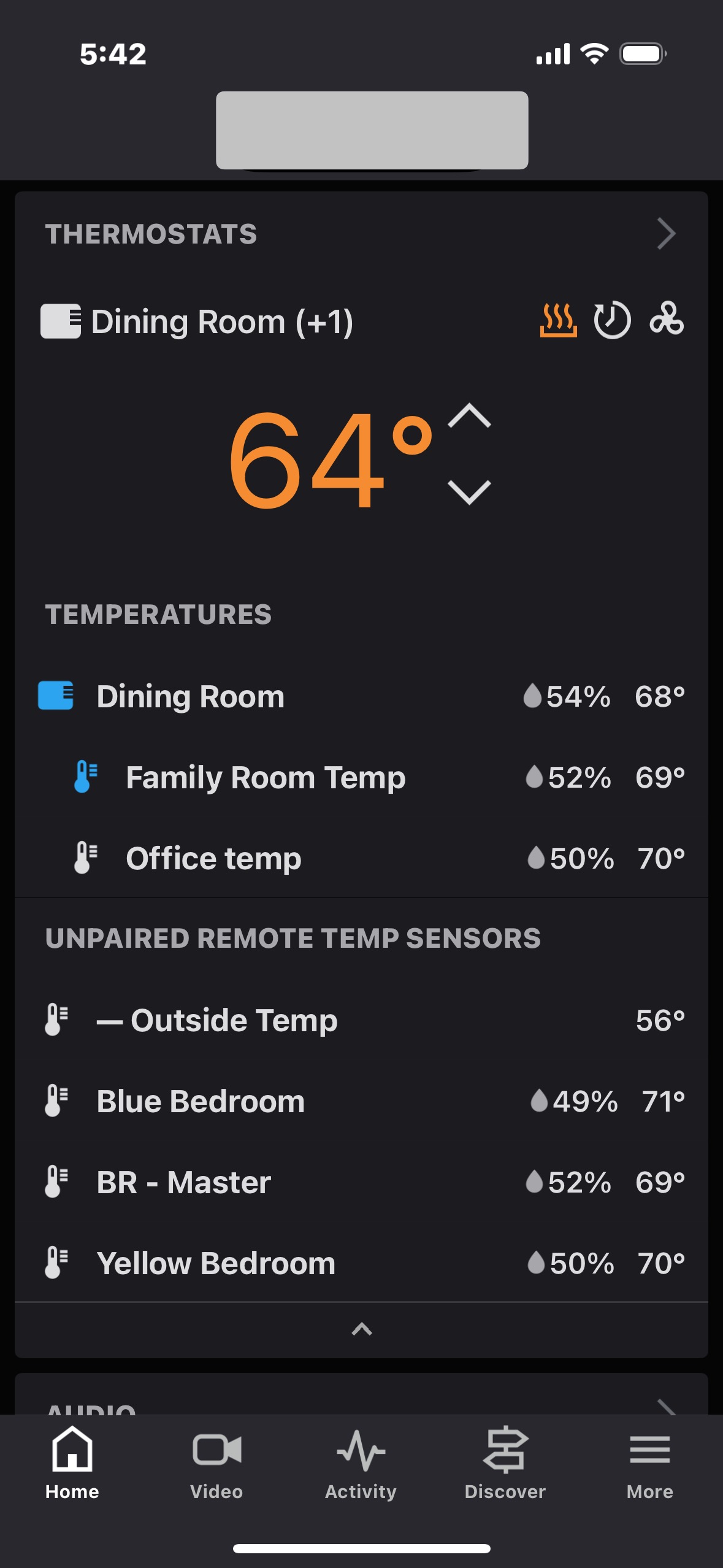Go to the Home tab
This screenshot has height=1568, width=723.
point(72,1464)
